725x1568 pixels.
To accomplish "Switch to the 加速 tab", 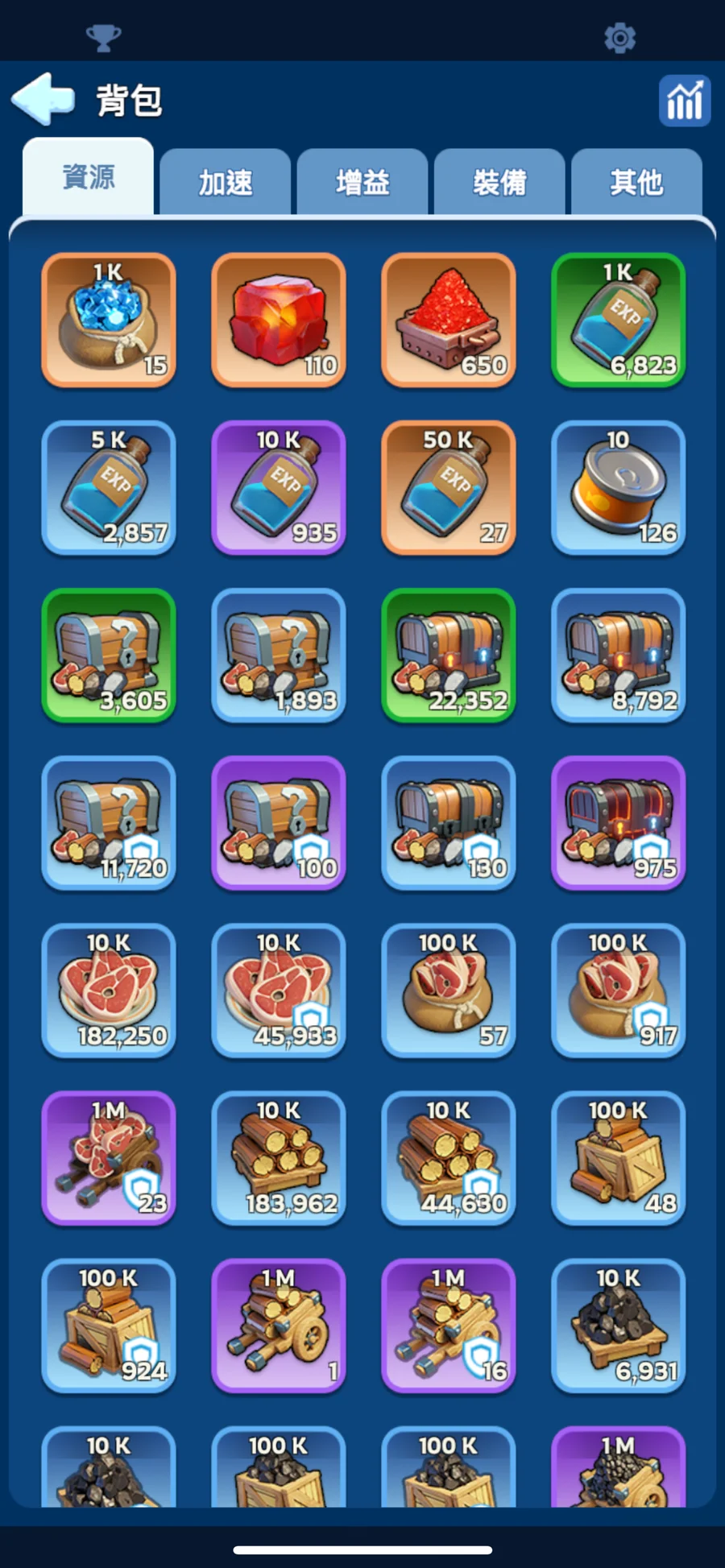I will (x=226, y=182).
